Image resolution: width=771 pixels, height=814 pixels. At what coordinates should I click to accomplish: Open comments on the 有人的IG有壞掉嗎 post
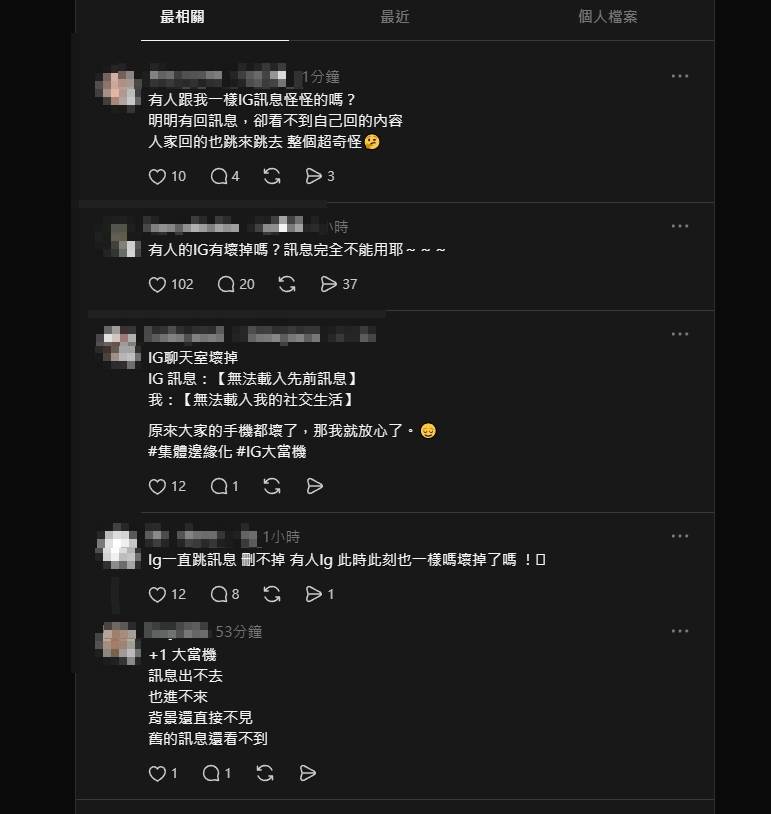pos(228,284)
